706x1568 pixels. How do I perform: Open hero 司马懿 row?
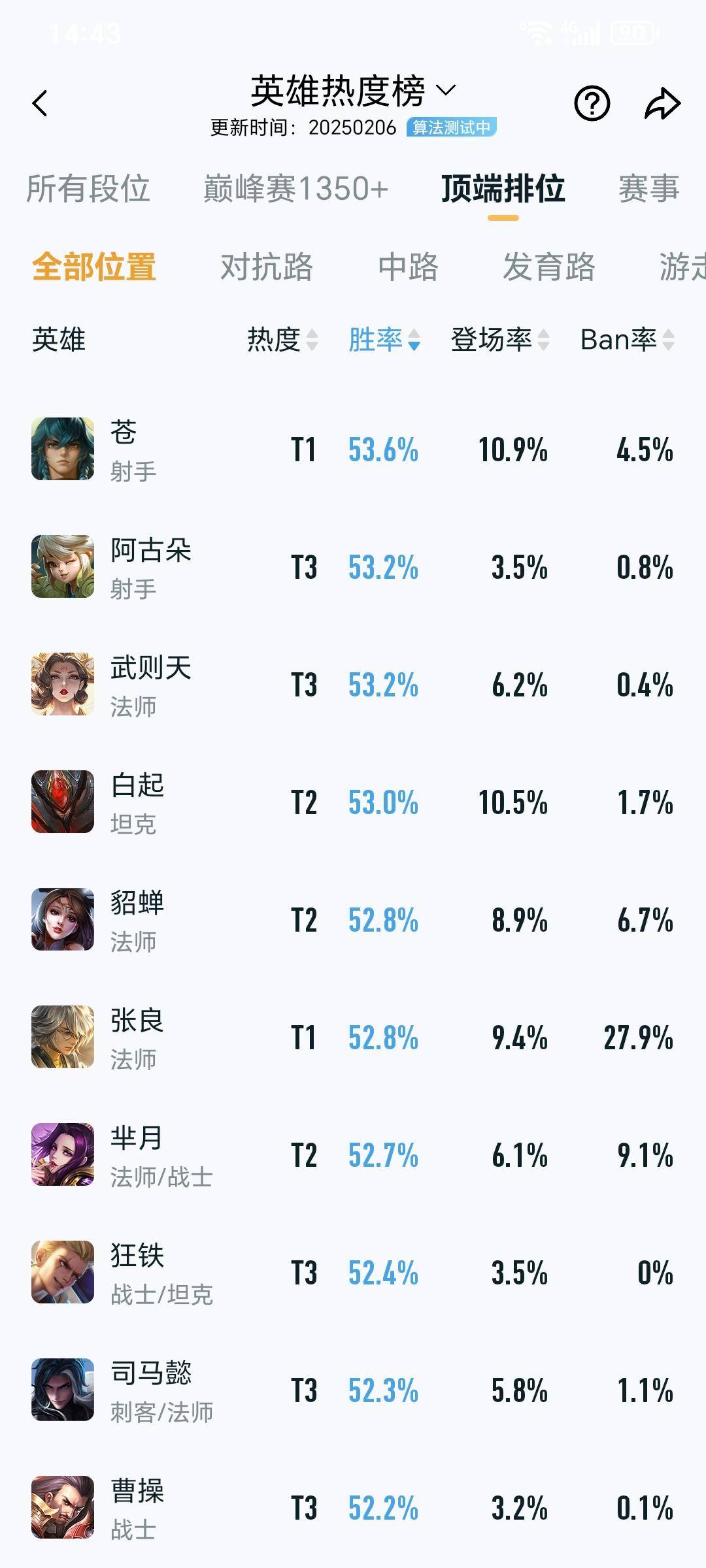click(353, 1390)
